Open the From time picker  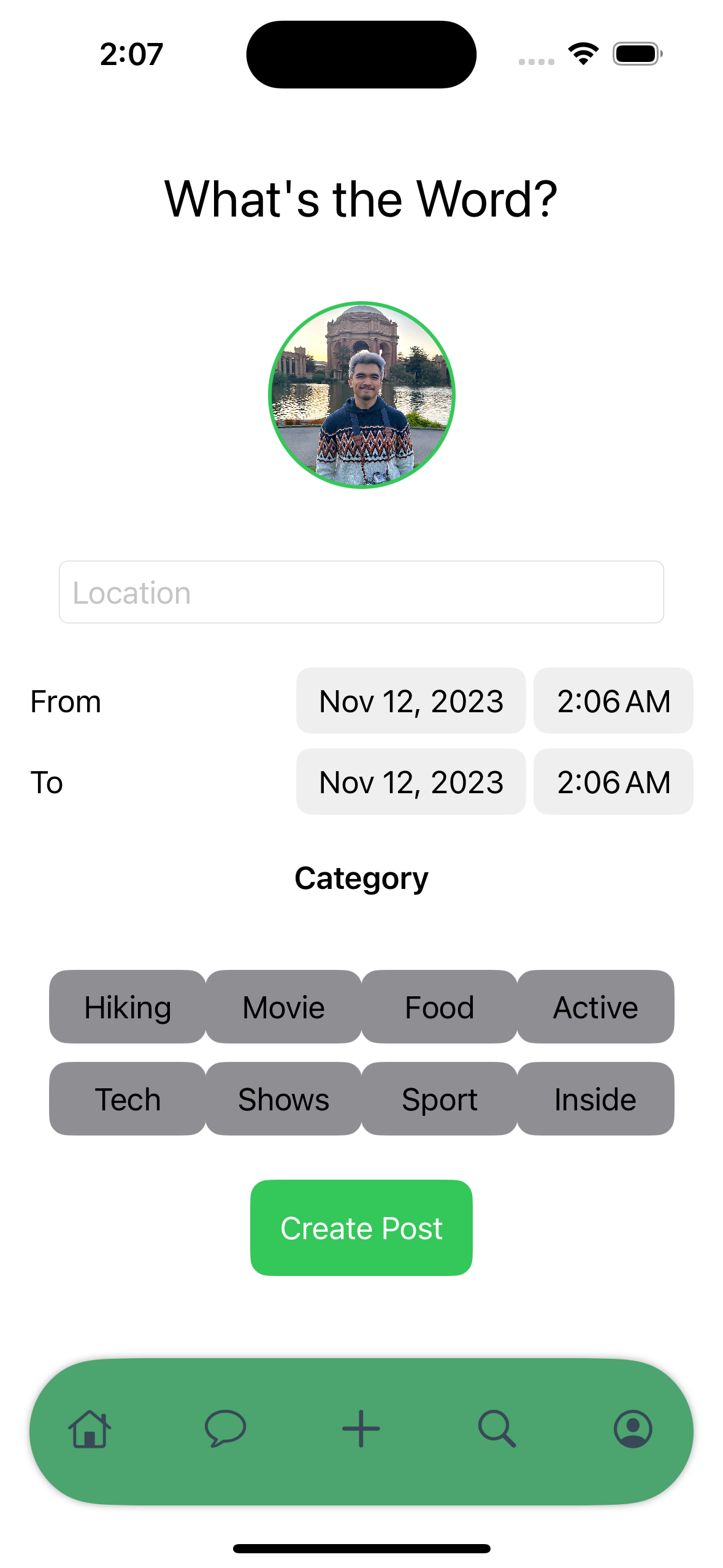click(613, 701)
